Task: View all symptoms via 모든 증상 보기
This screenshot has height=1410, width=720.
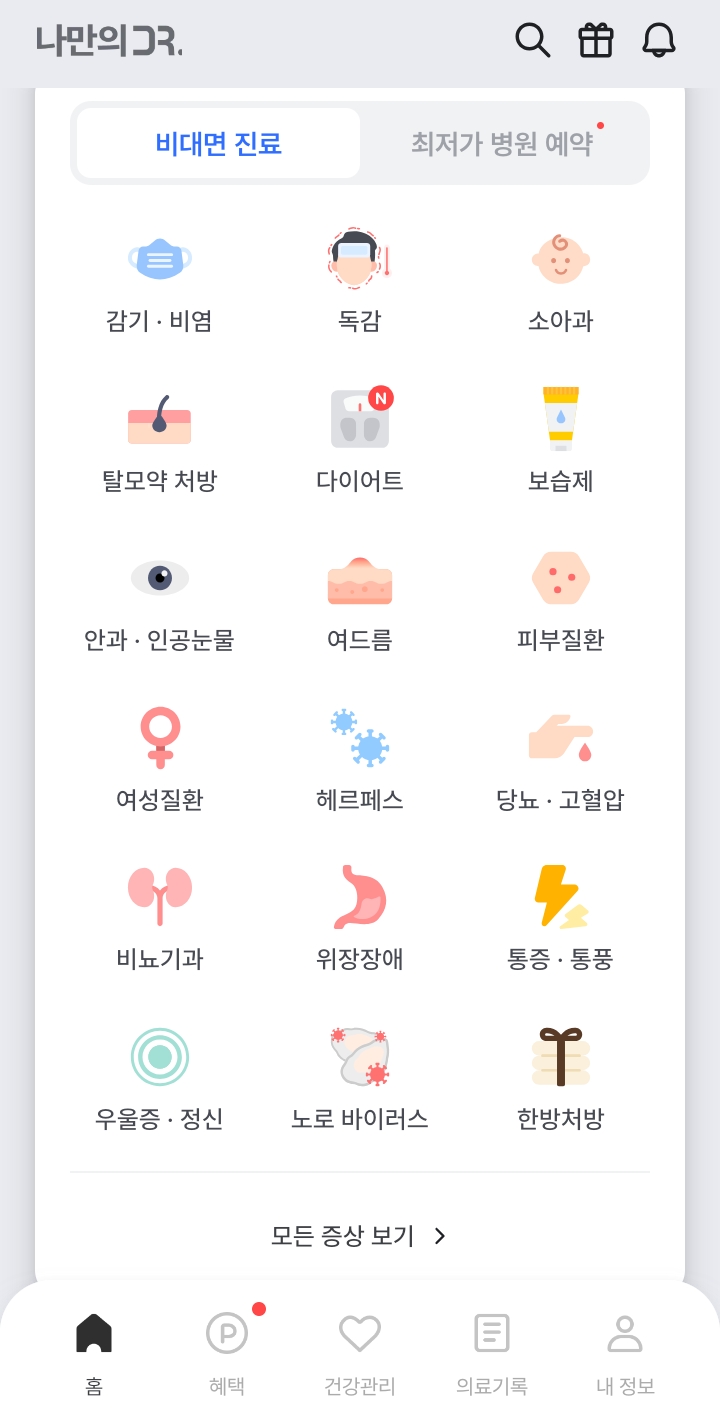Action: point(360,1236)
